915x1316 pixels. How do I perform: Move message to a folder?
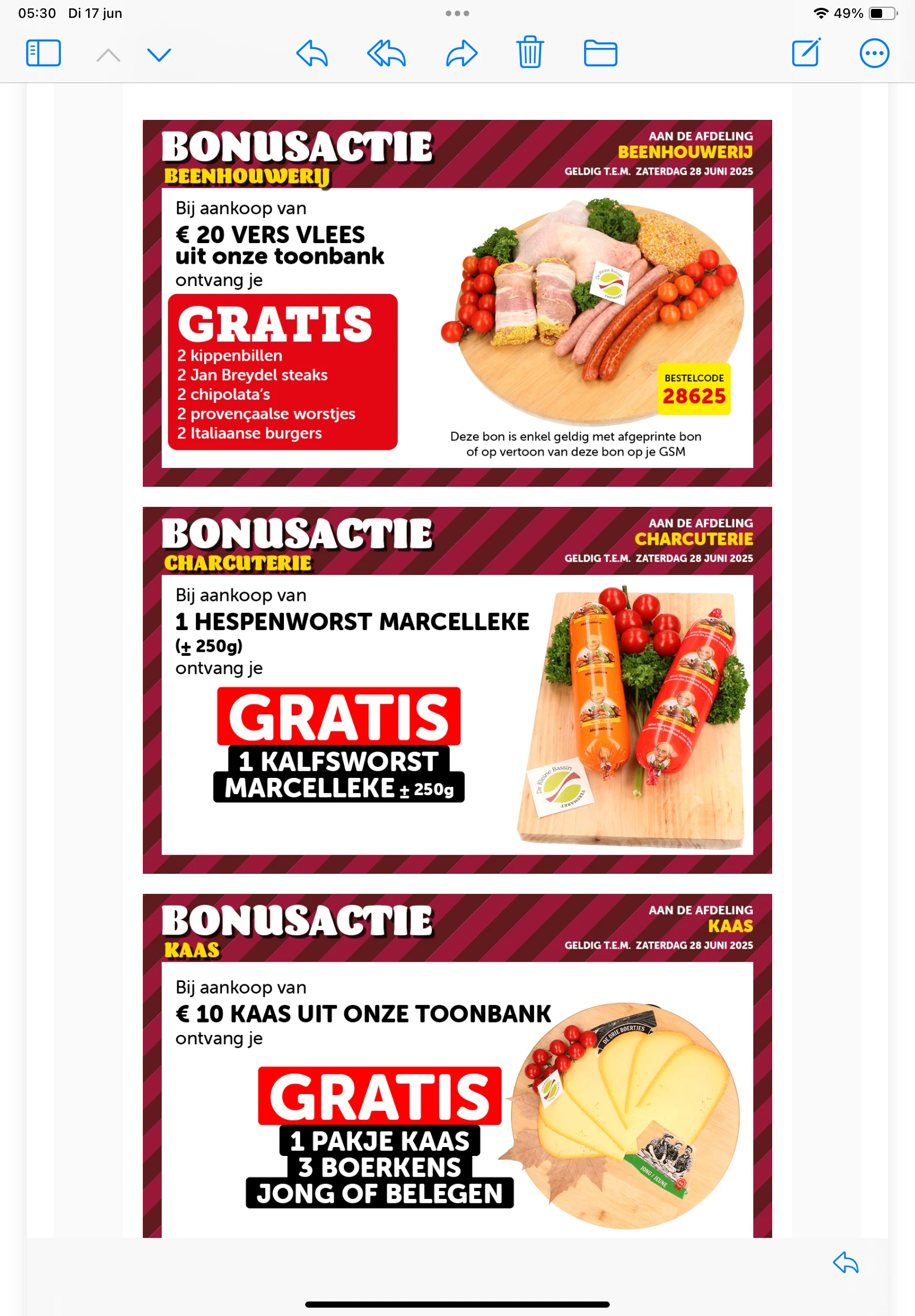[600, 54]
